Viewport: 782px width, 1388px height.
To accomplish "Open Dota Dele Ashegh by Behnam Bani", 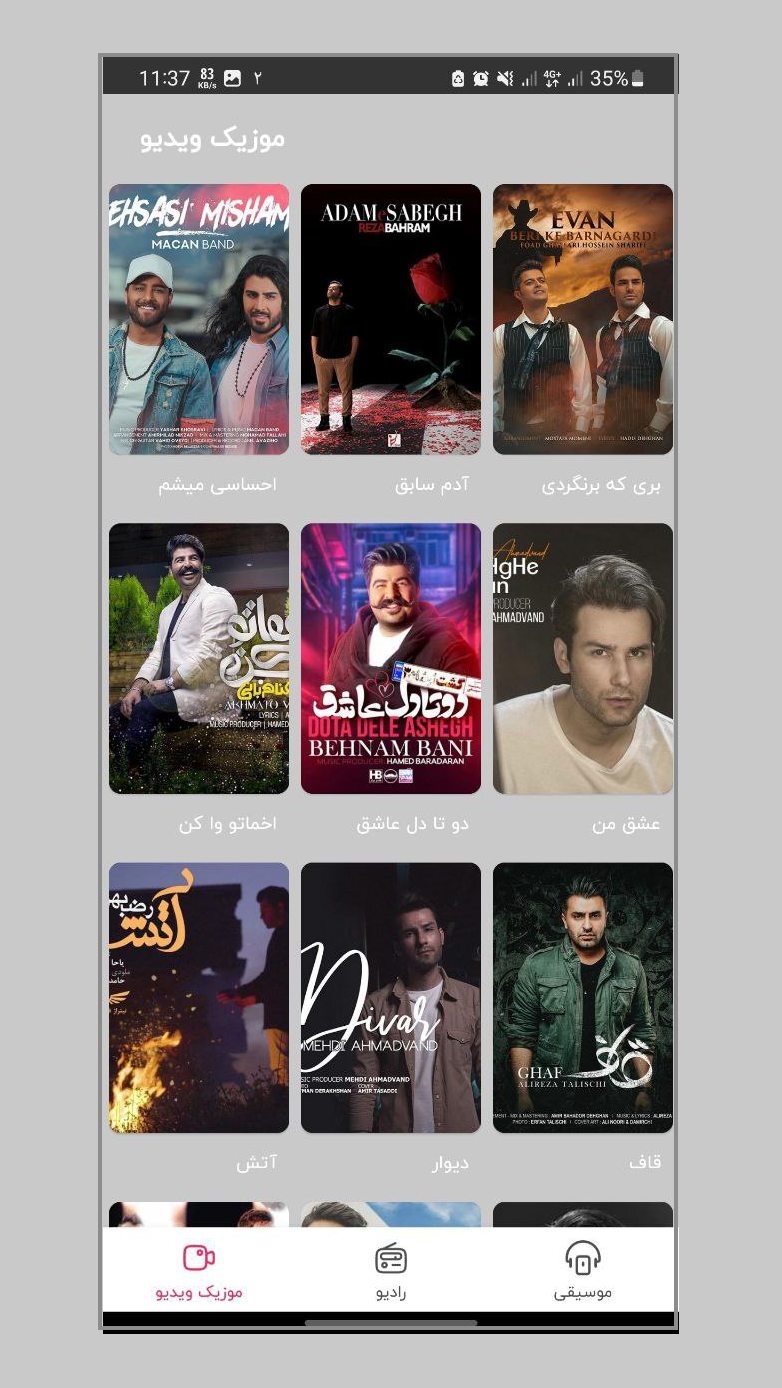I will point(390,658).
